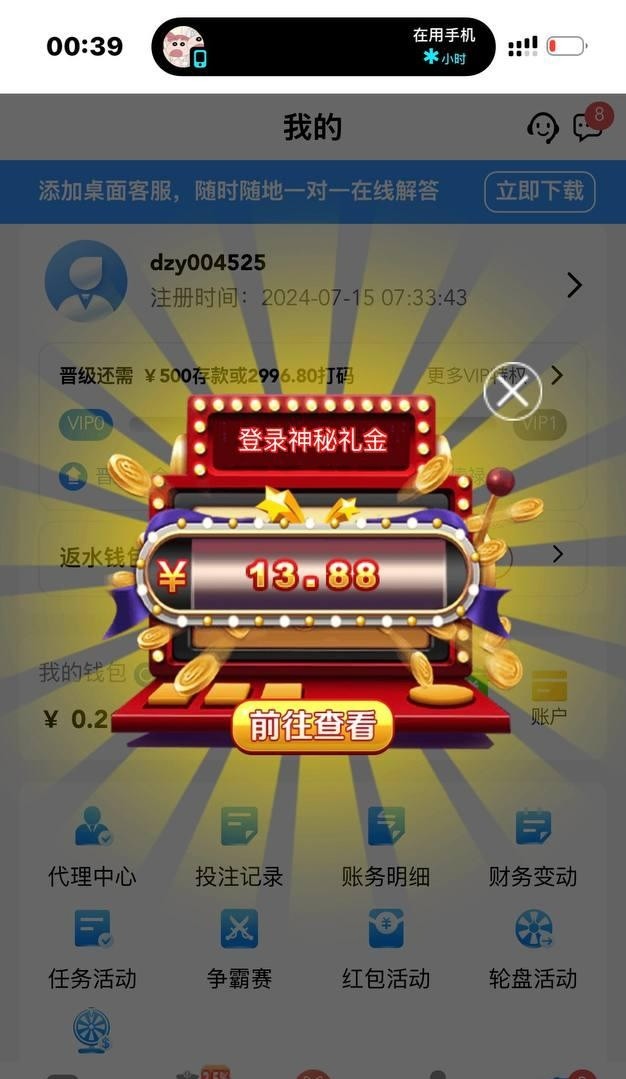
Task: Open 投注记录 betting records
Action: [x=239, y=846]
